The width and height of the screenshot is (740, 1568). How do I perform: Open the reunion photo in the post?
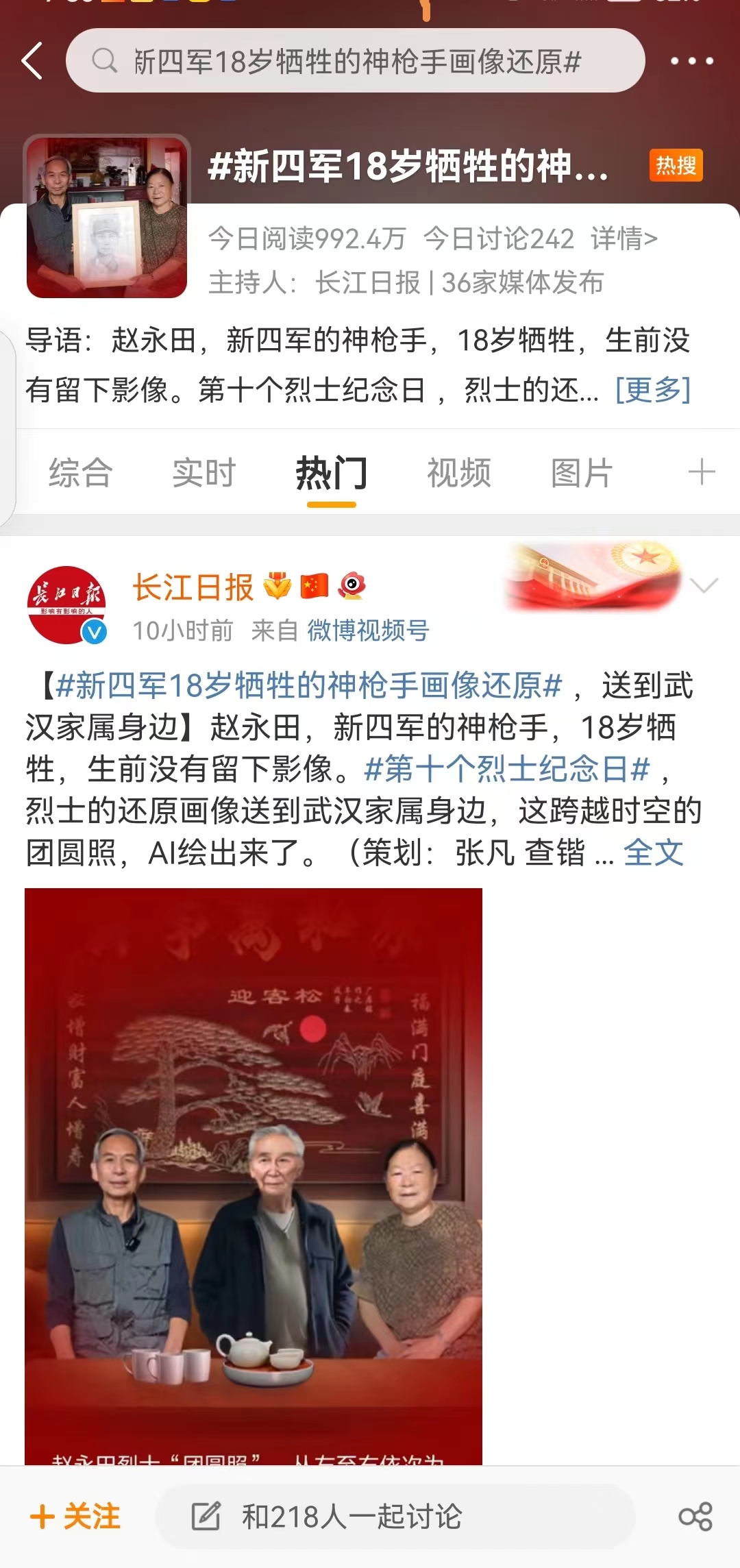(x=254, y=1175)
